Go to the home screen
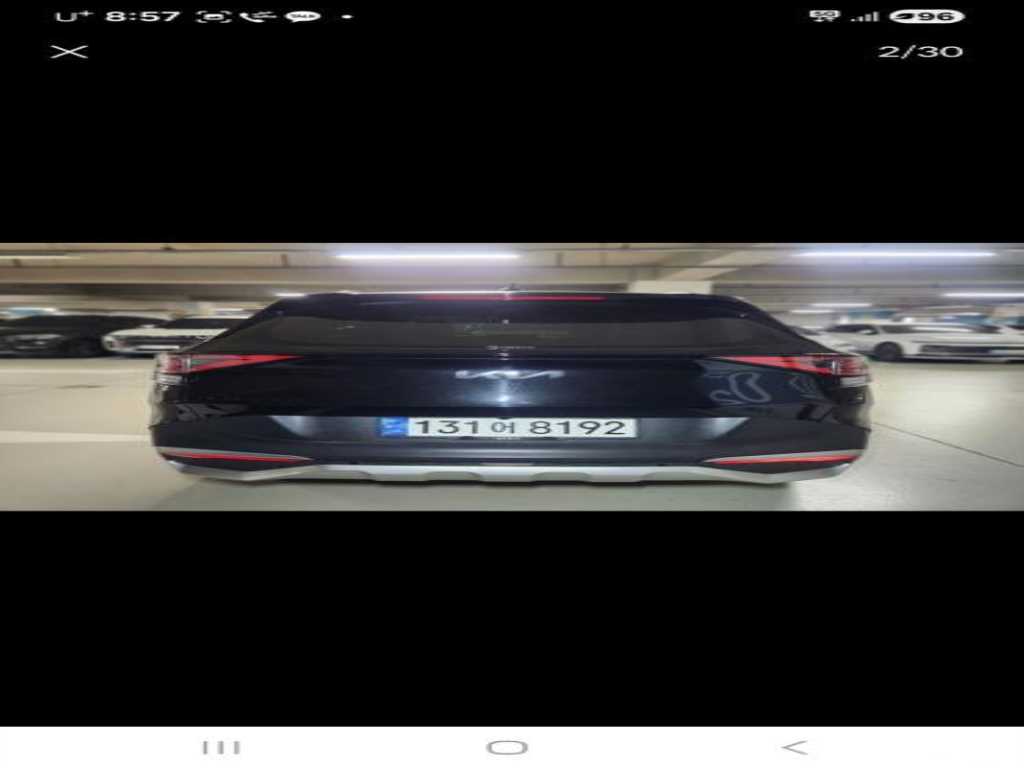This screenshot has height=768, width=1024. [506, 747]
